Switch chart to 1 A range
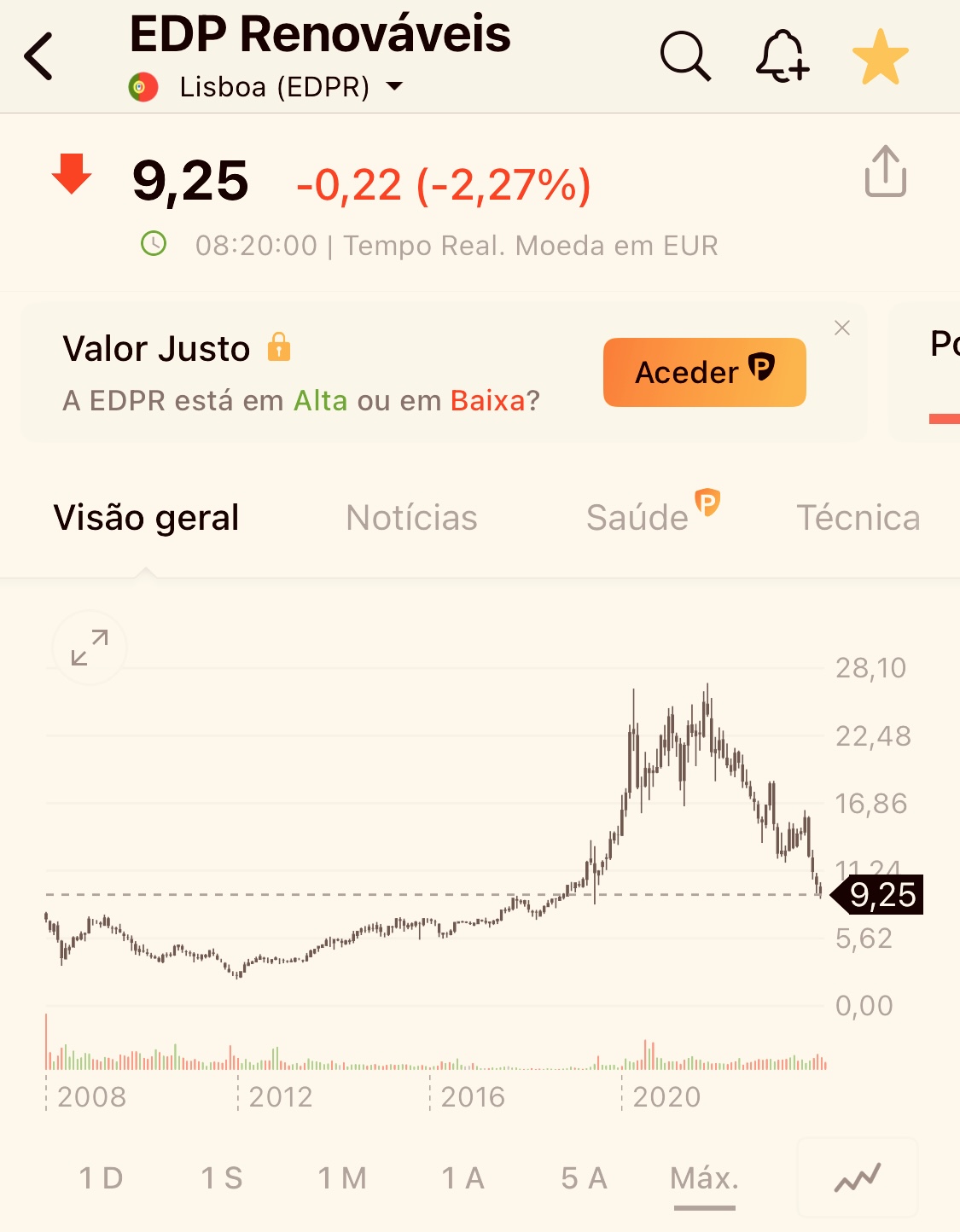The width and height of the screenshot is (960, 1232). 463,1178
